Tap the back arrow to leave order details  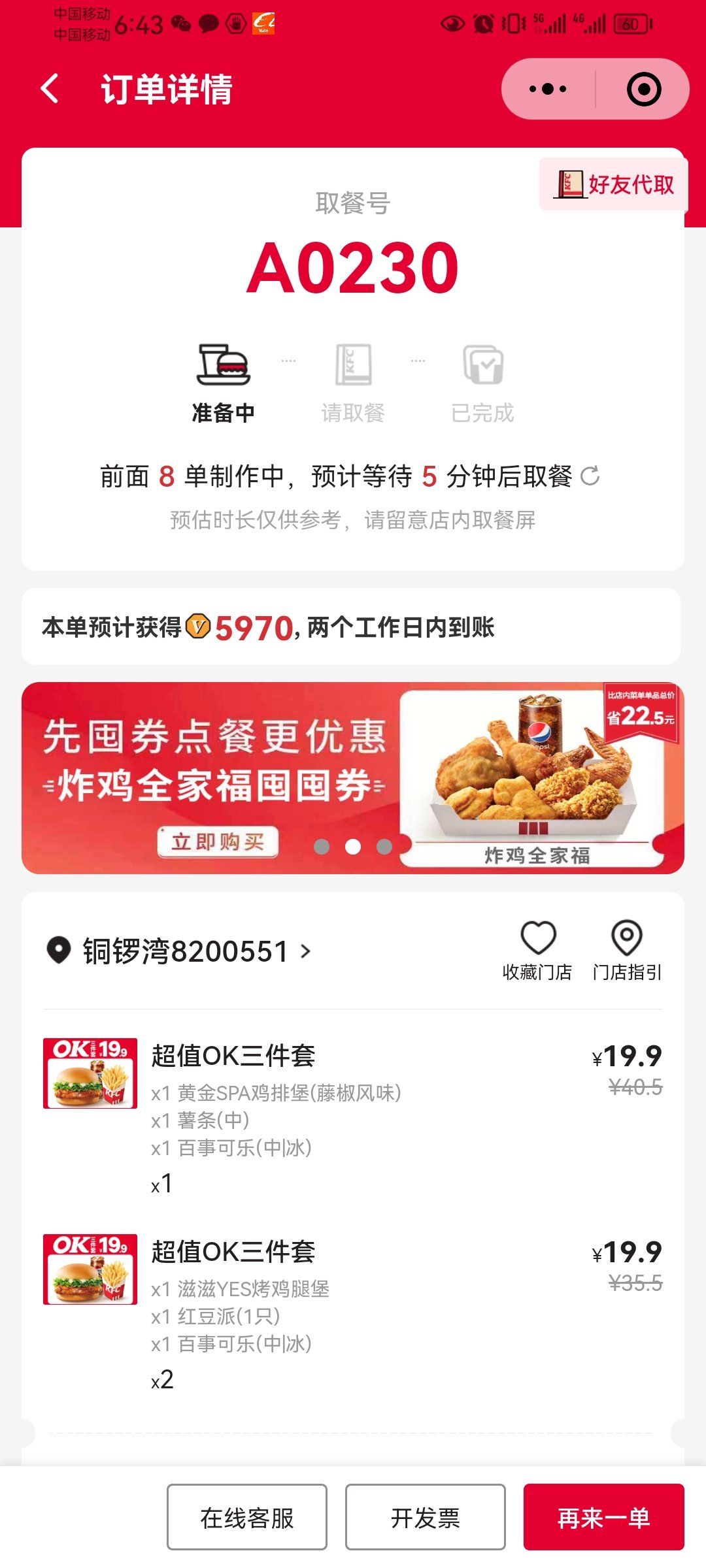[50, 88]
